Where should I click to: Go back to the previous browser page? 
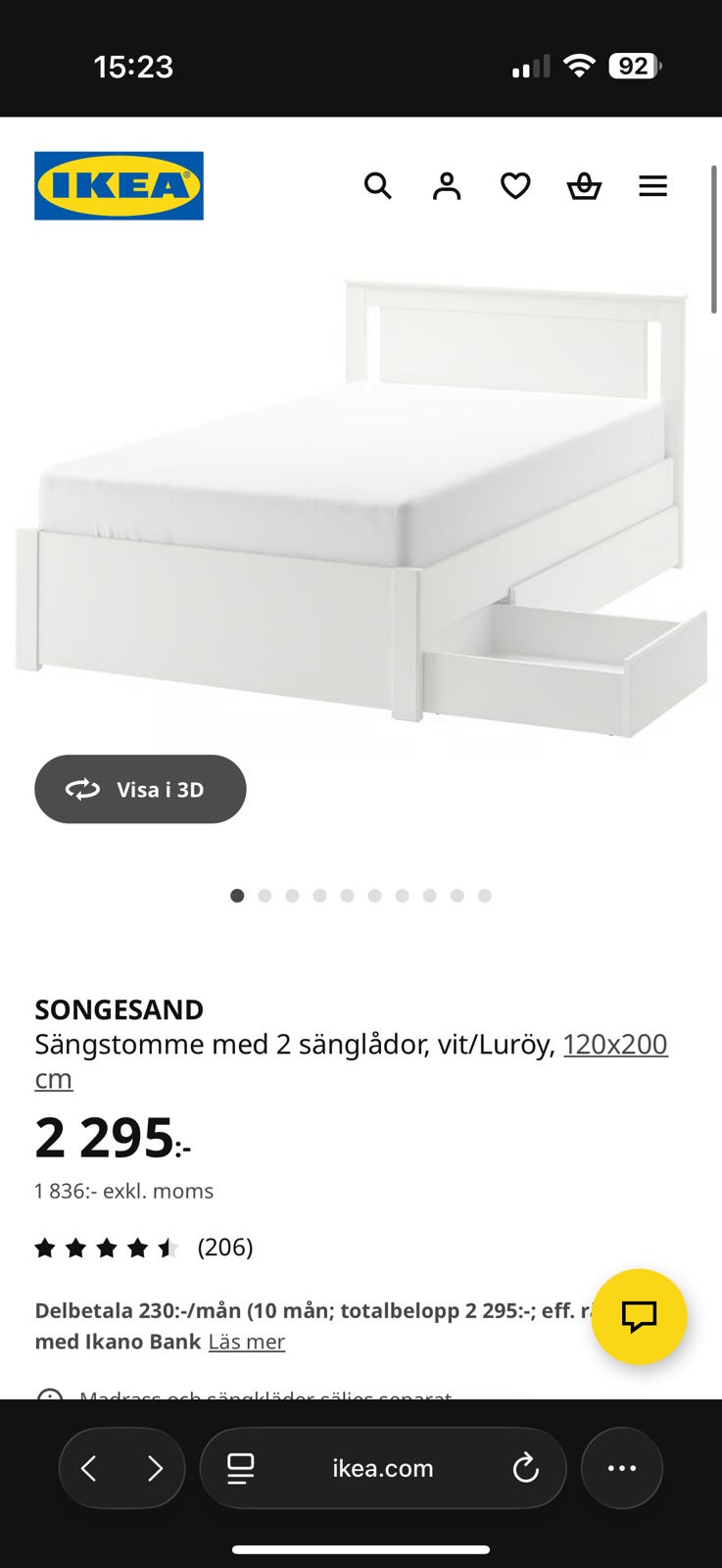coord(89,1468)
